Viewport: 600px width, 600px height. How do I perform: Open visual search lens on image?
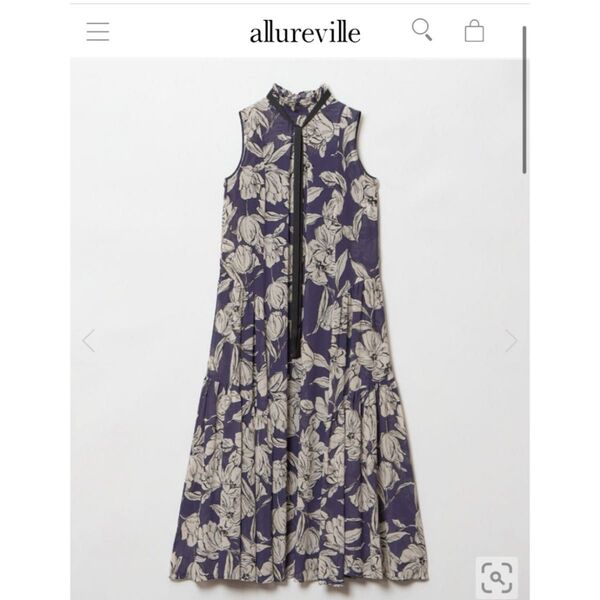[497, 576]
